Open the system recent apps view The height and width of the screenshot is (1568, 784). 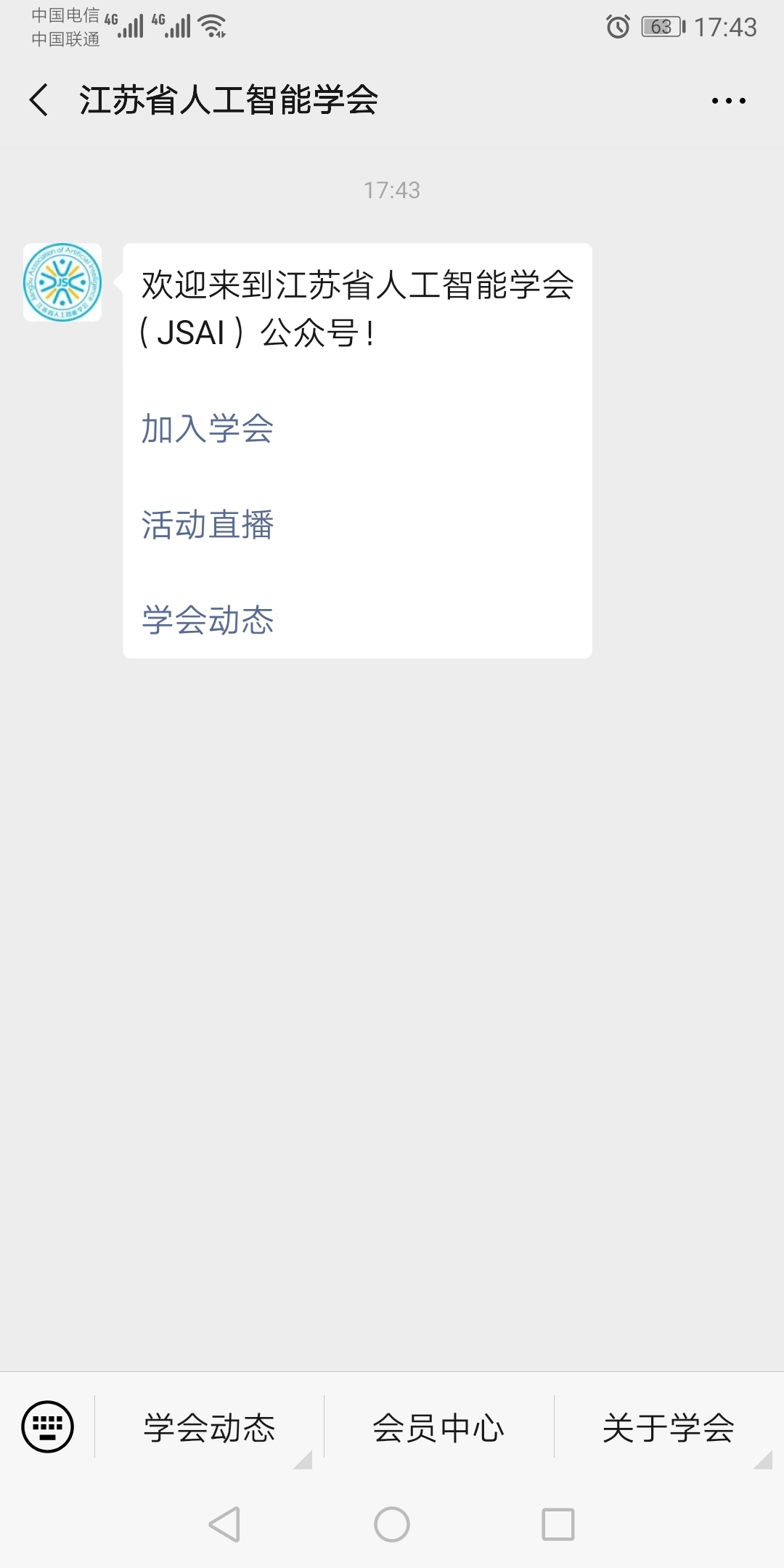(558, 1524)
